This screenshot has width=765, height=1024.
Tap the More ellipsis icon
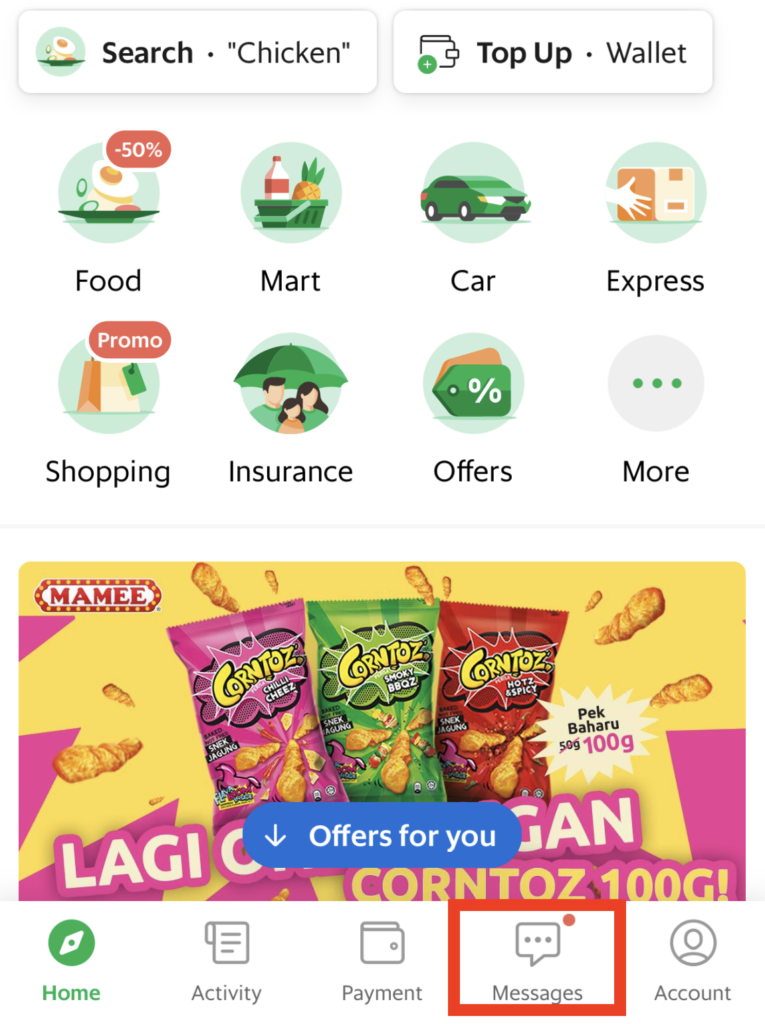(x=655, y=383)
